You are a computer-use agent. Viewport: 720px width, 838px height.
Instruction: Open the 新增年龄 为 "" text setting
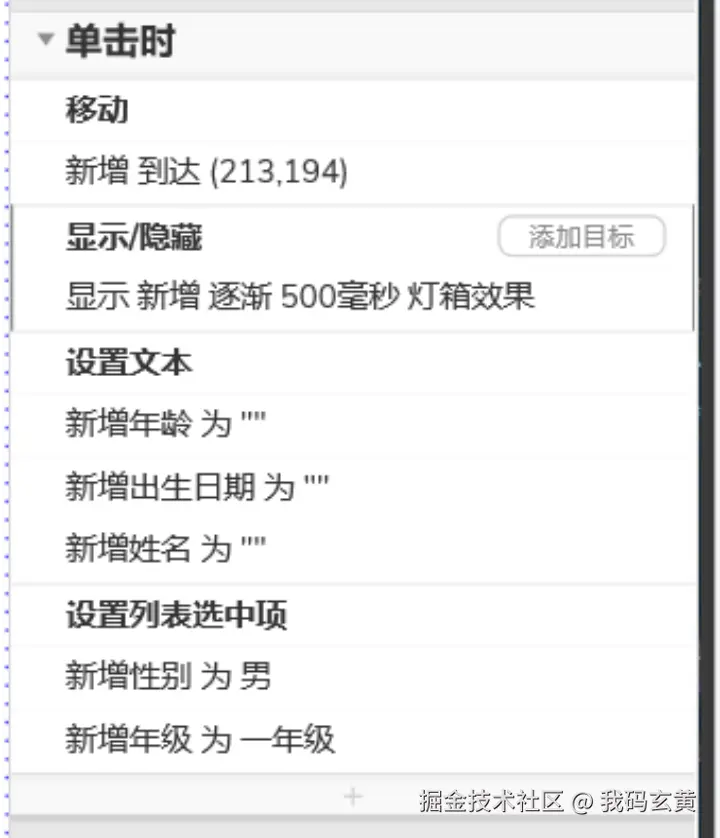[x=166, y=424]
